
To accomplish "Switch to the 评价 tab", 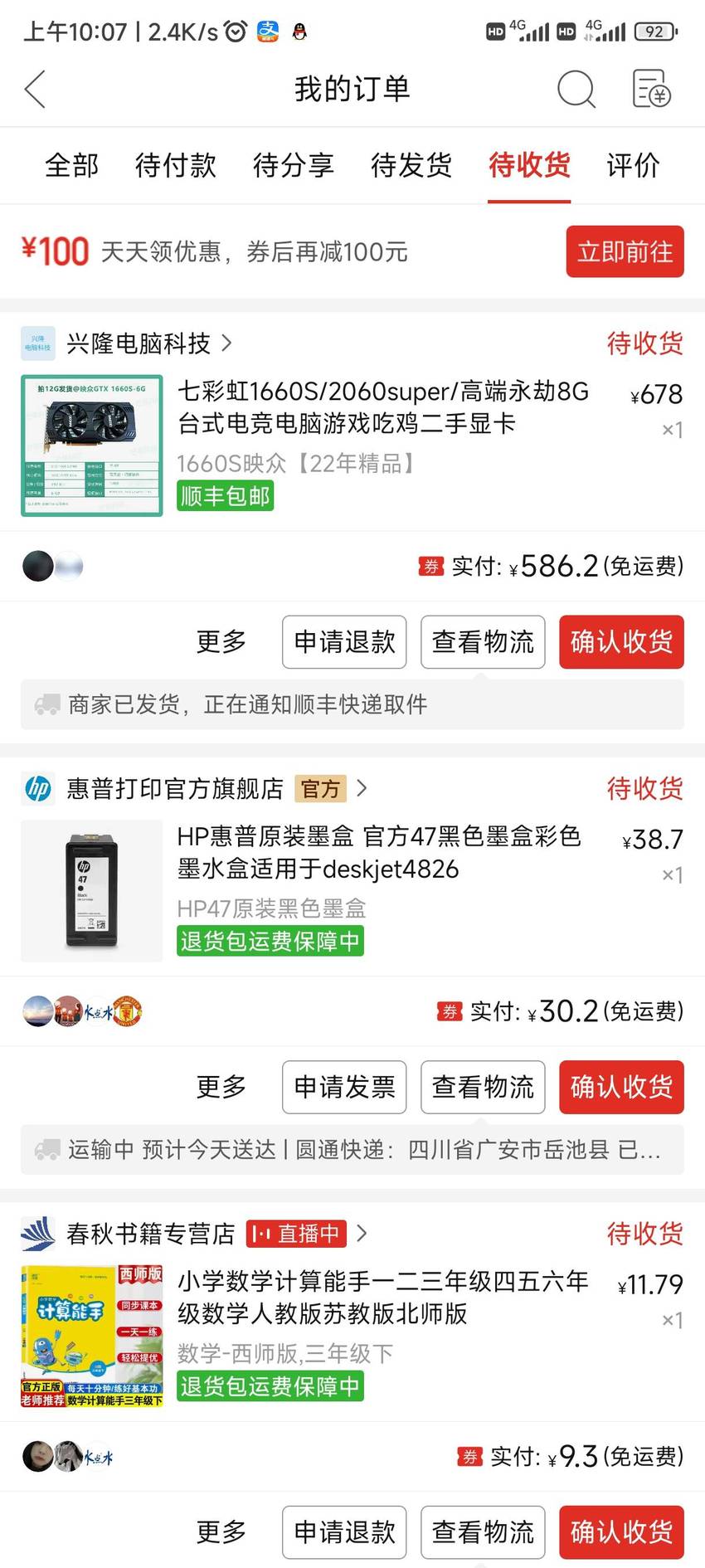I will click(x=633, y=165).
